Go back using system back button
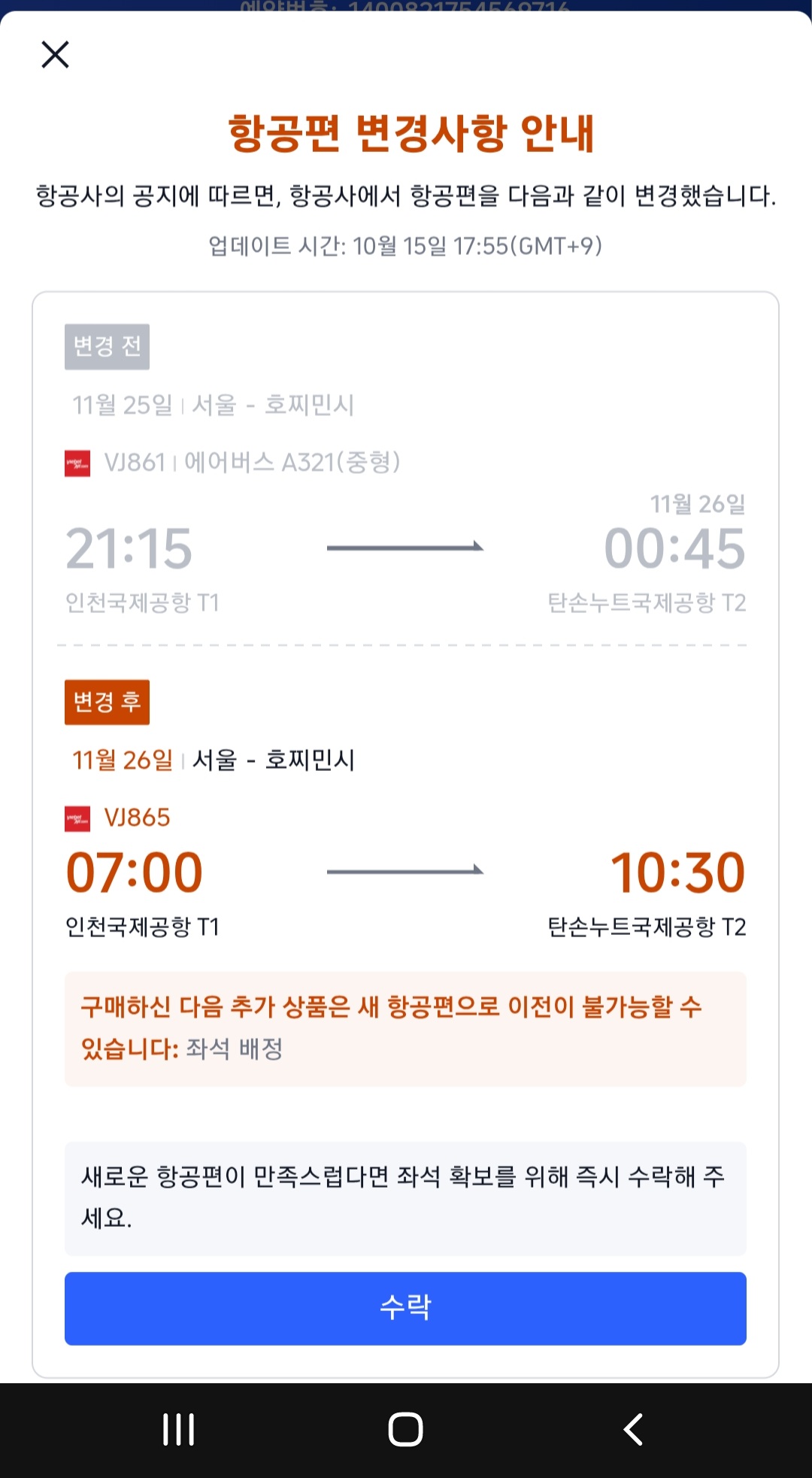 coord(633,1429)
